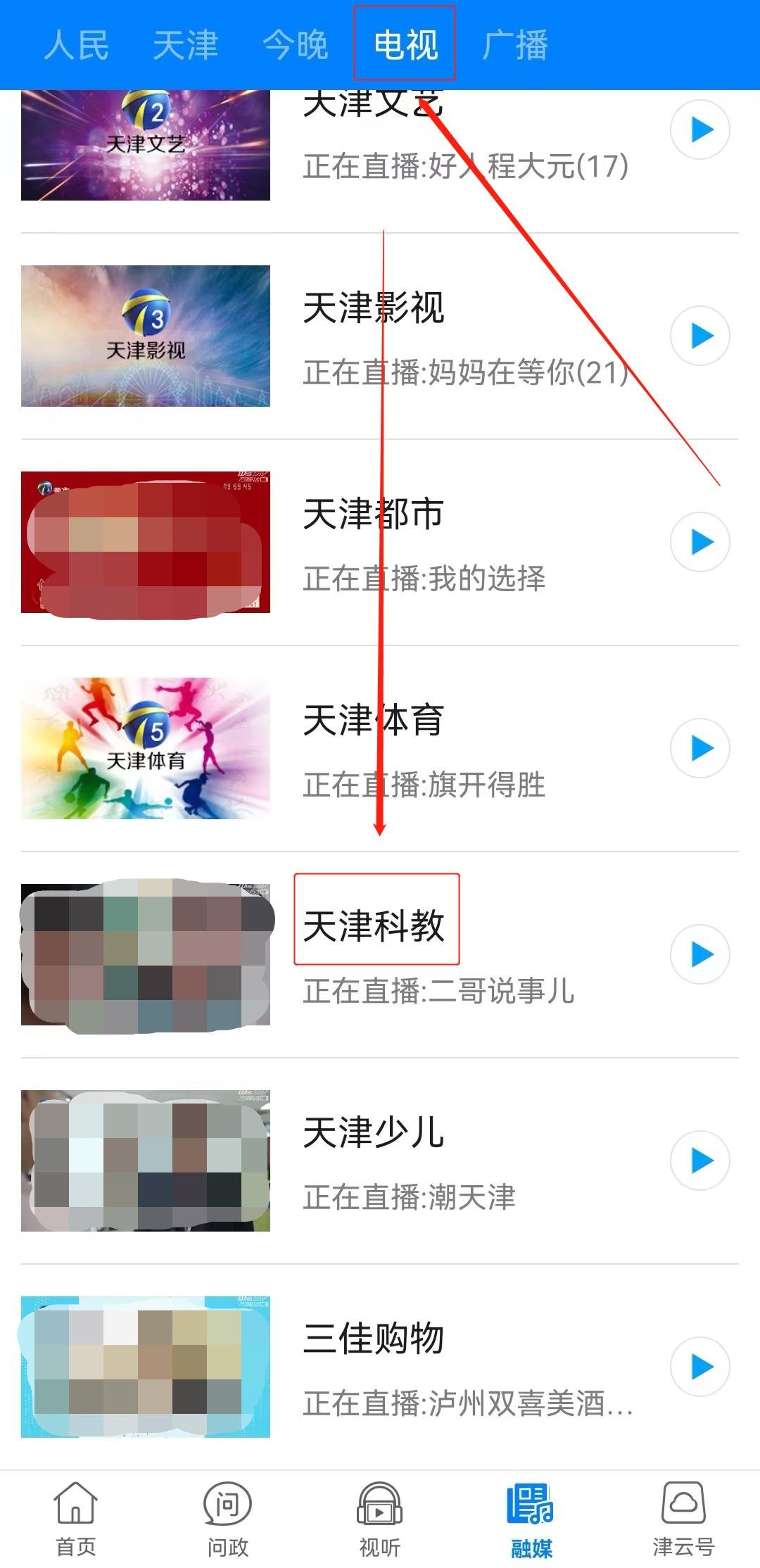Switch to the 视听 bottom tab

[380, 1519]
